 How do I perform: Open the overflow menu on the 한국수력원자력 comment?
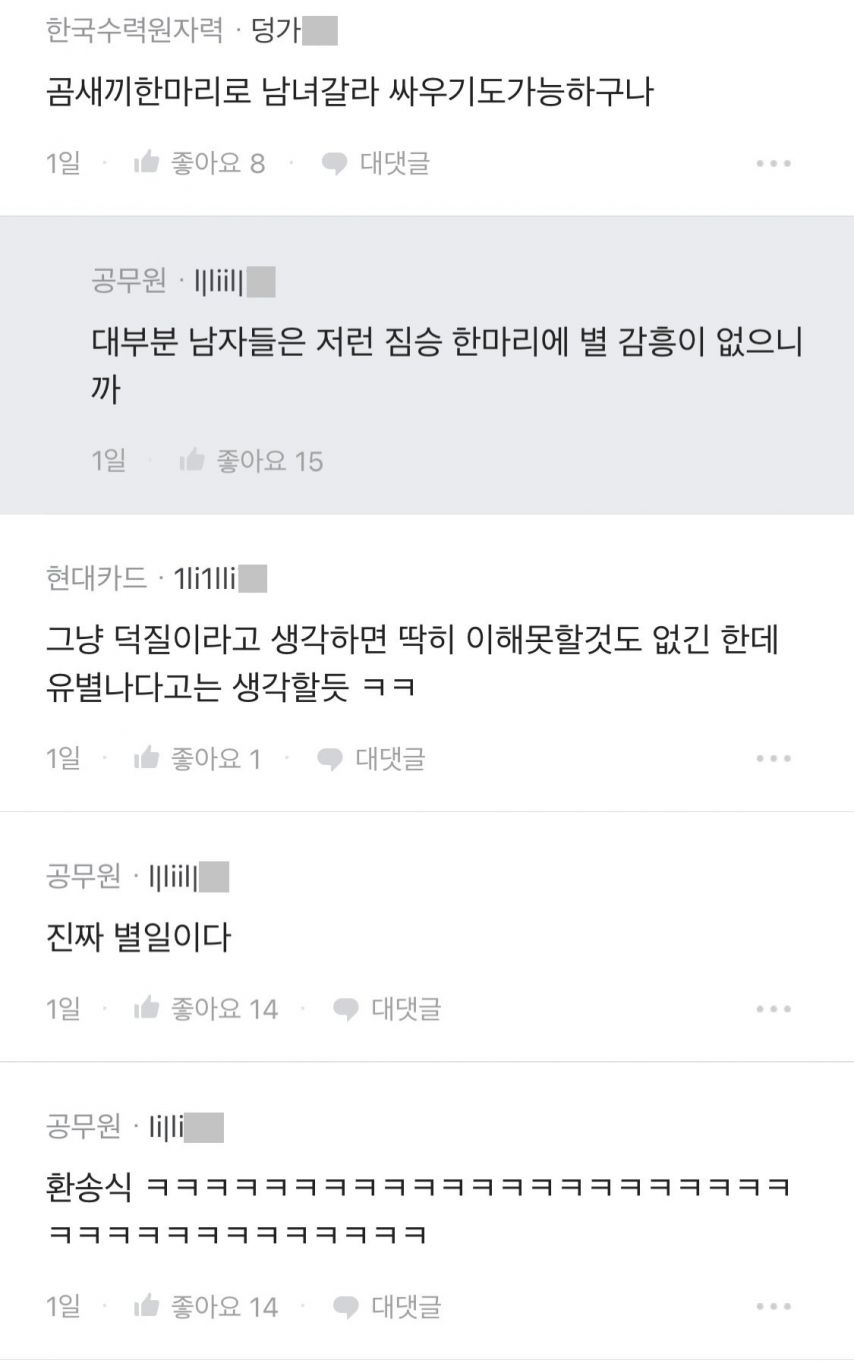point(773,163)
